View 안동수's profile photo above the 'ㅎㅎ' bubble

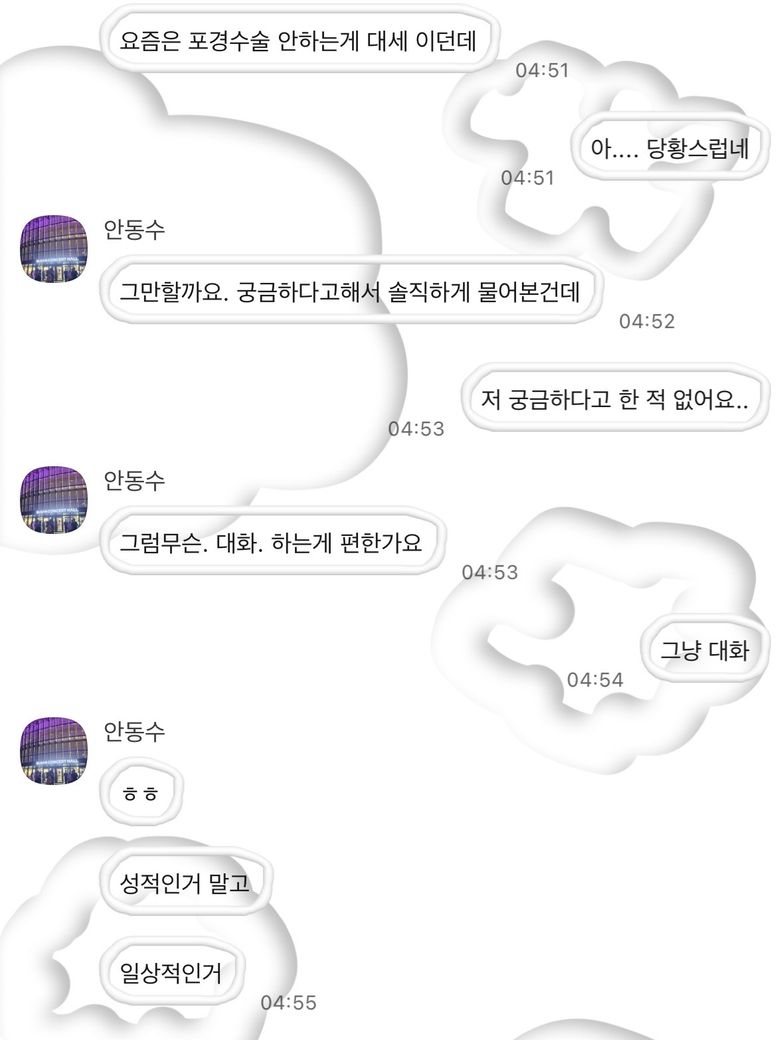[x=54, y=750]
